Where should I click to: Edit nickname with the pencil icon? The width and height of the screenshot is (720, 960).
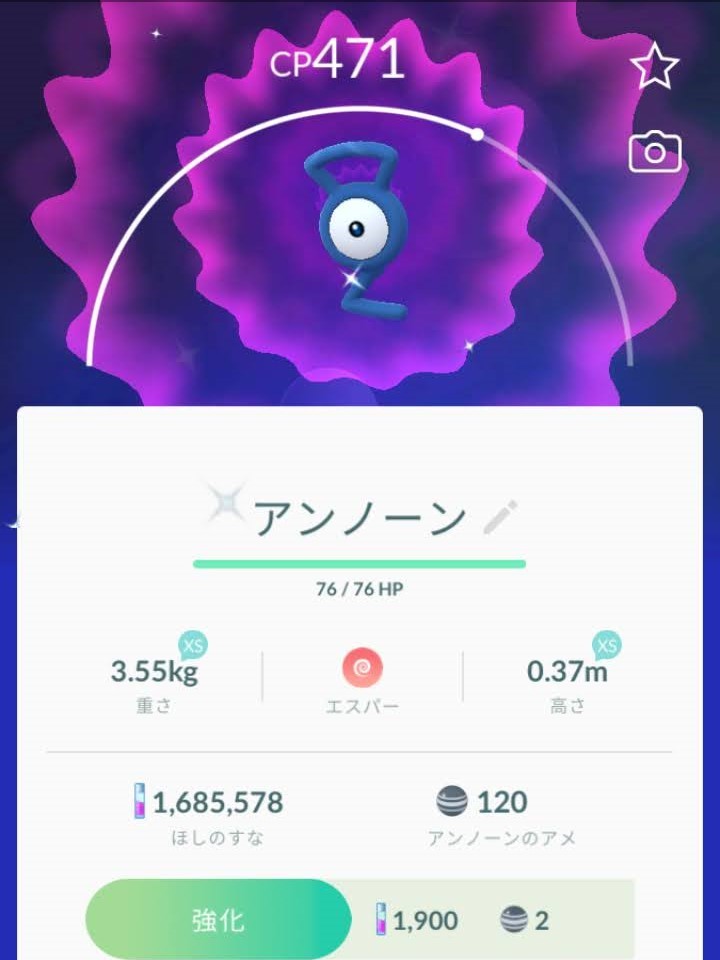tap(497, 517)
